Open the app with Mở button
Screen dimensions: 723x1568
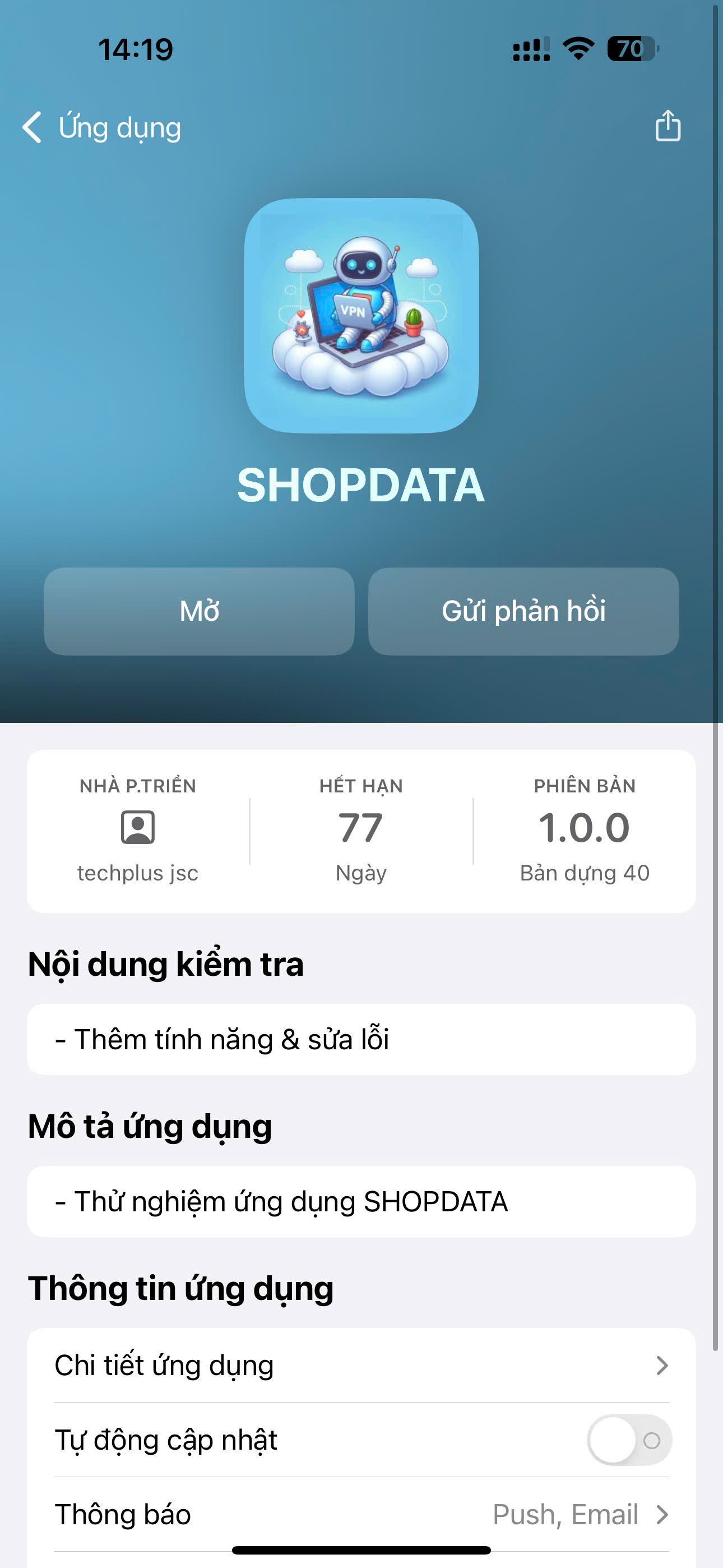tap(199, 611)
